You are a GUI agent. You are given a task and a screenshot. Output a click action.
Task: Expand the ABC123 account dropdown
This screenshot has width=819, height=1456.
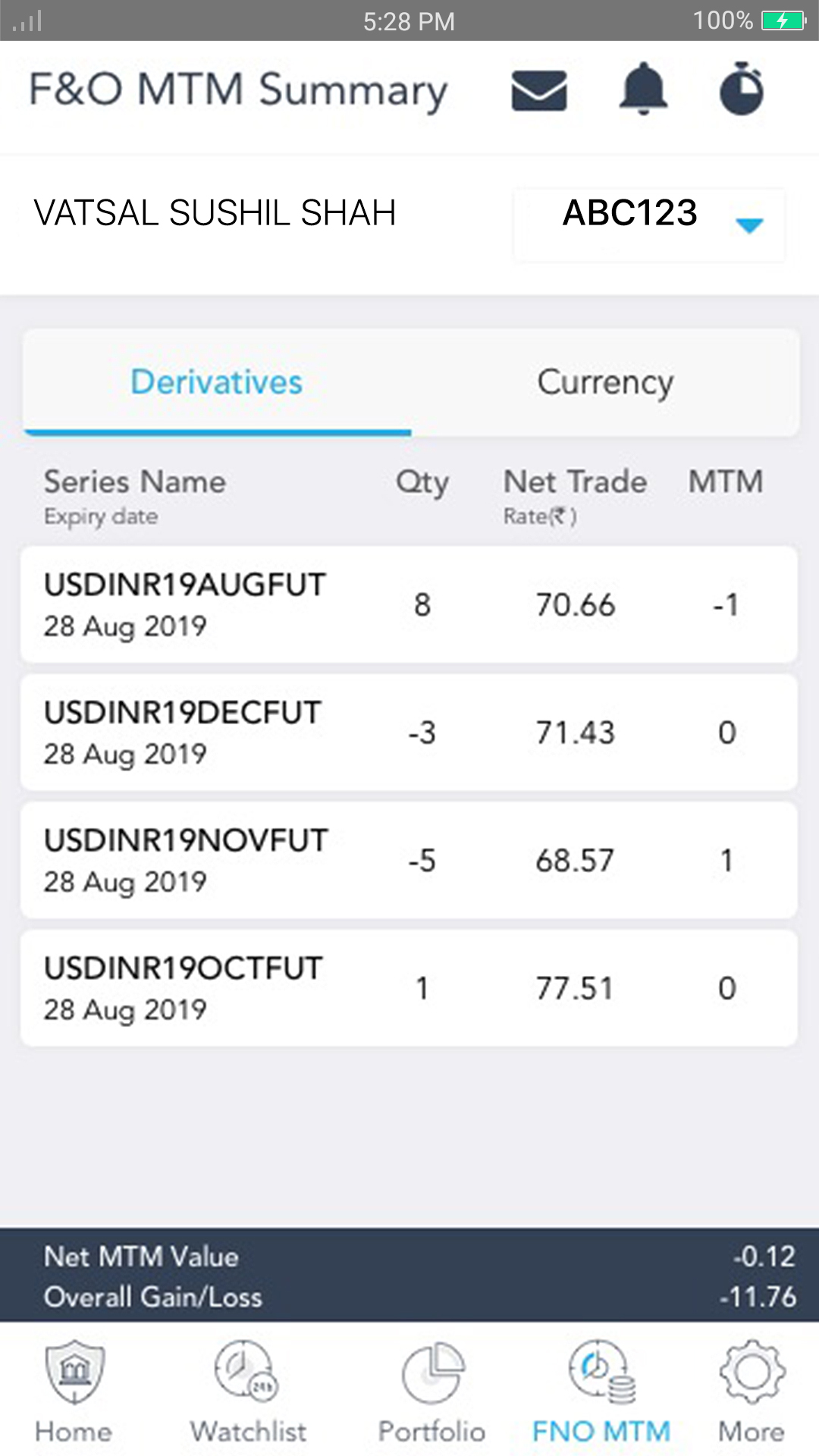[649, 224]
